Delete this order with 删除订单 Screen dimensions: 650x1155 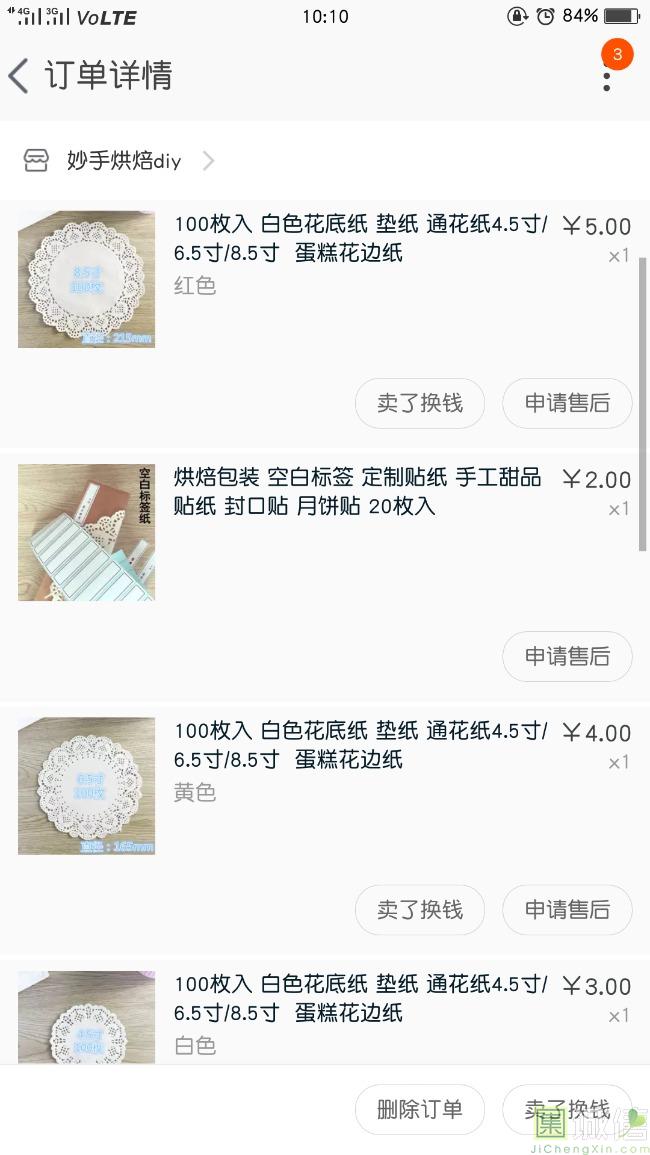point(420,1109)
